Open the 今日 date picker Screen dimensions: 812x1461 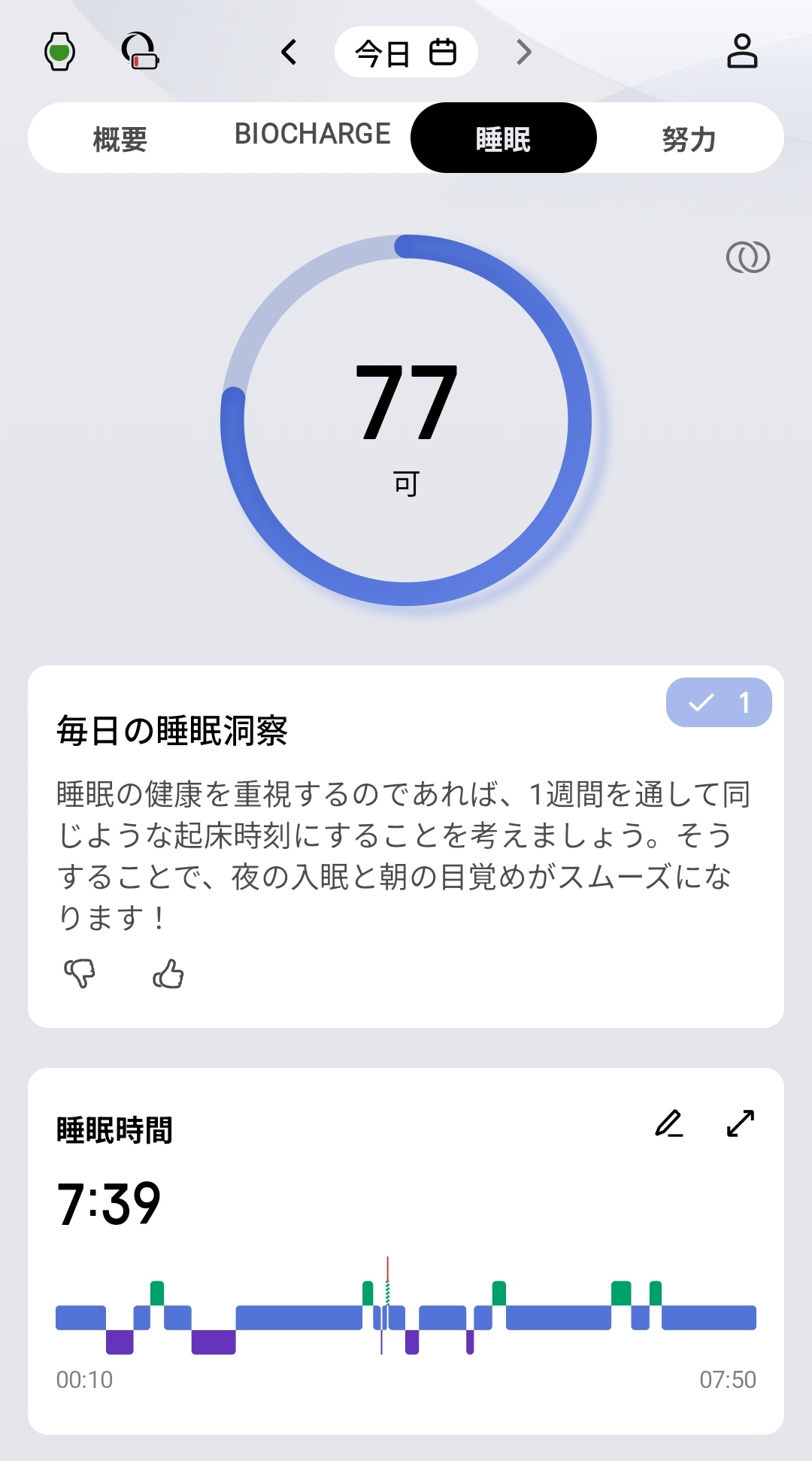tap(406, 53)
